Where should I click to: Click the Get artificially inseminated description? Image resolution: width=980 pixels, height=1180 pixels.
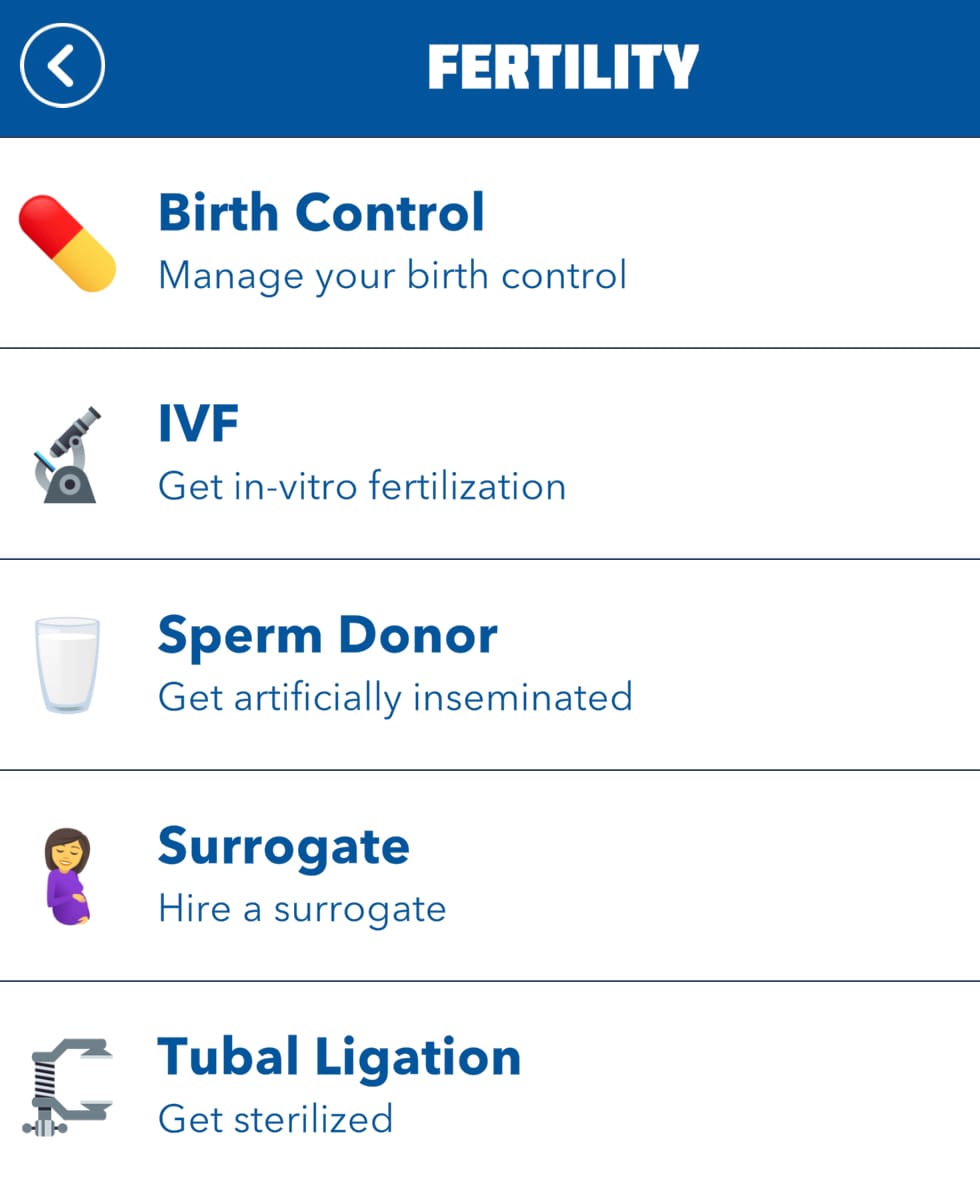tap(395, 697)
